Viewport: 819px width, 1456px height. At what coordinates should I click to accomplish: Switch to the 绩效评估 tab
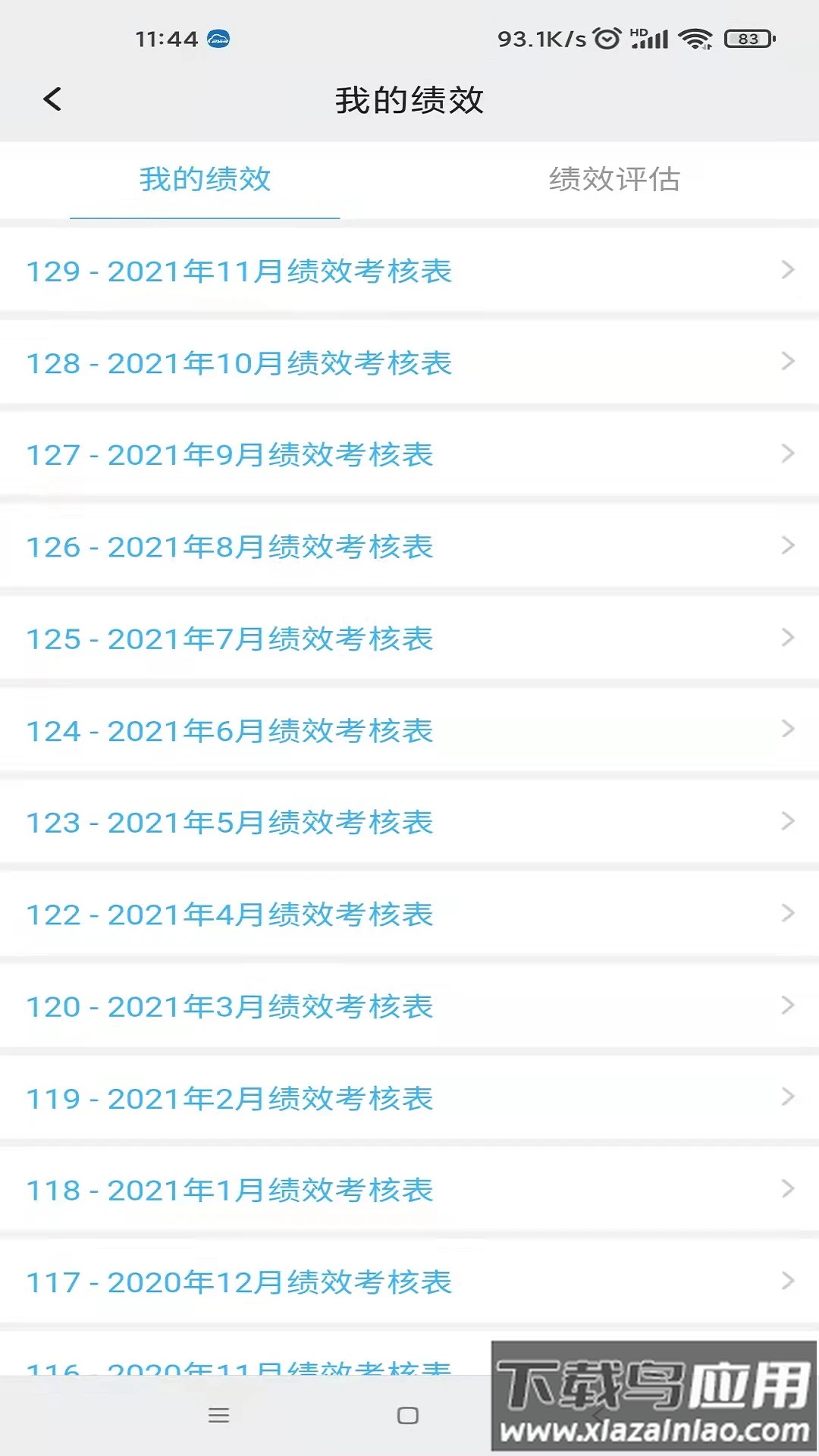point(616,180)
